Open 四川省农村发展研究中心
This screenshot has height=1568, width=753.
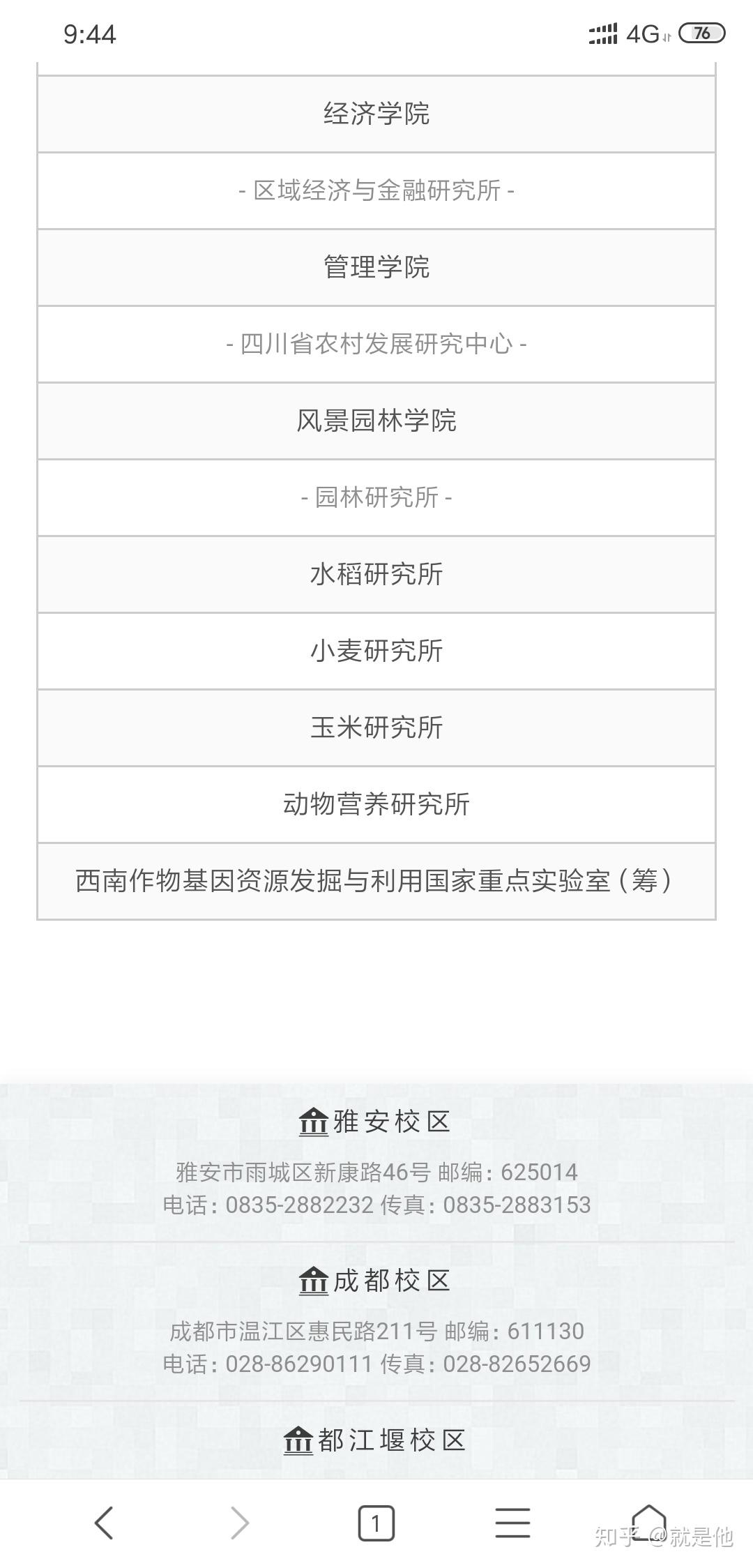(x=376, y=344)
